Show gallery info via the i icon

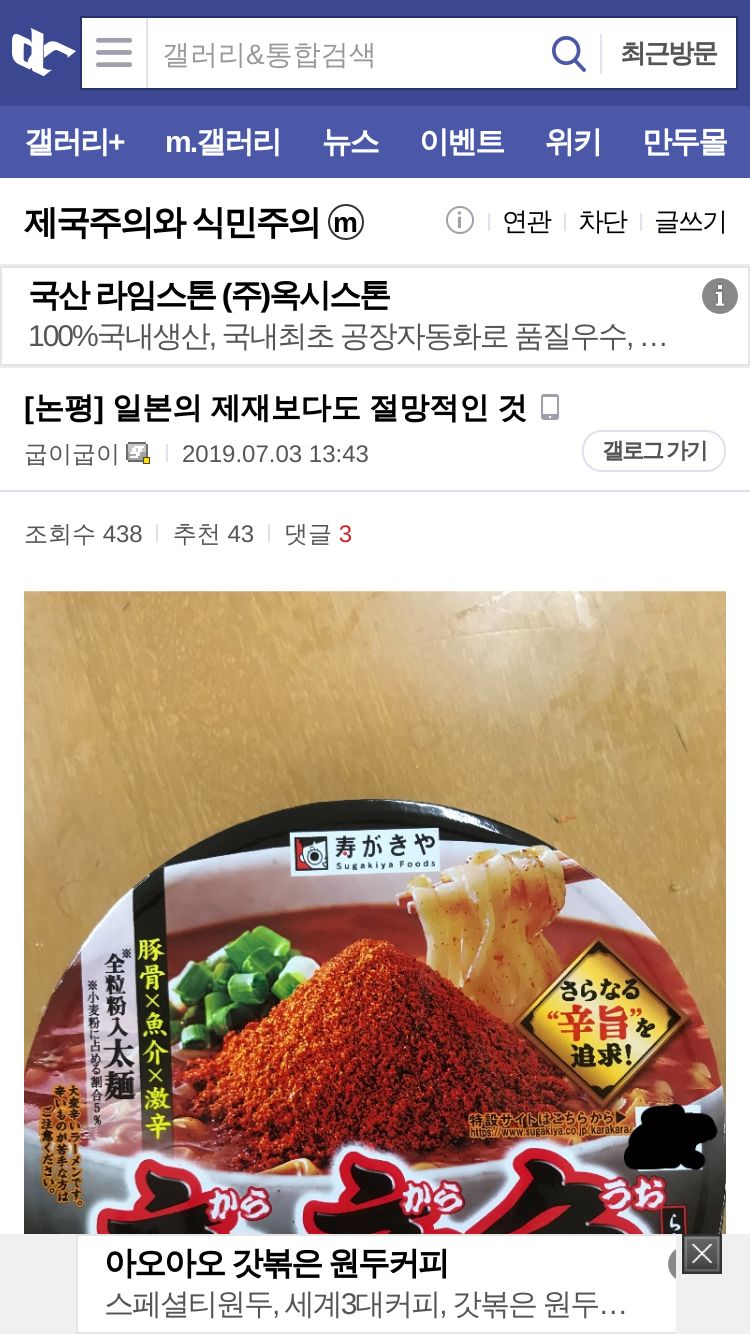point(460,220)
